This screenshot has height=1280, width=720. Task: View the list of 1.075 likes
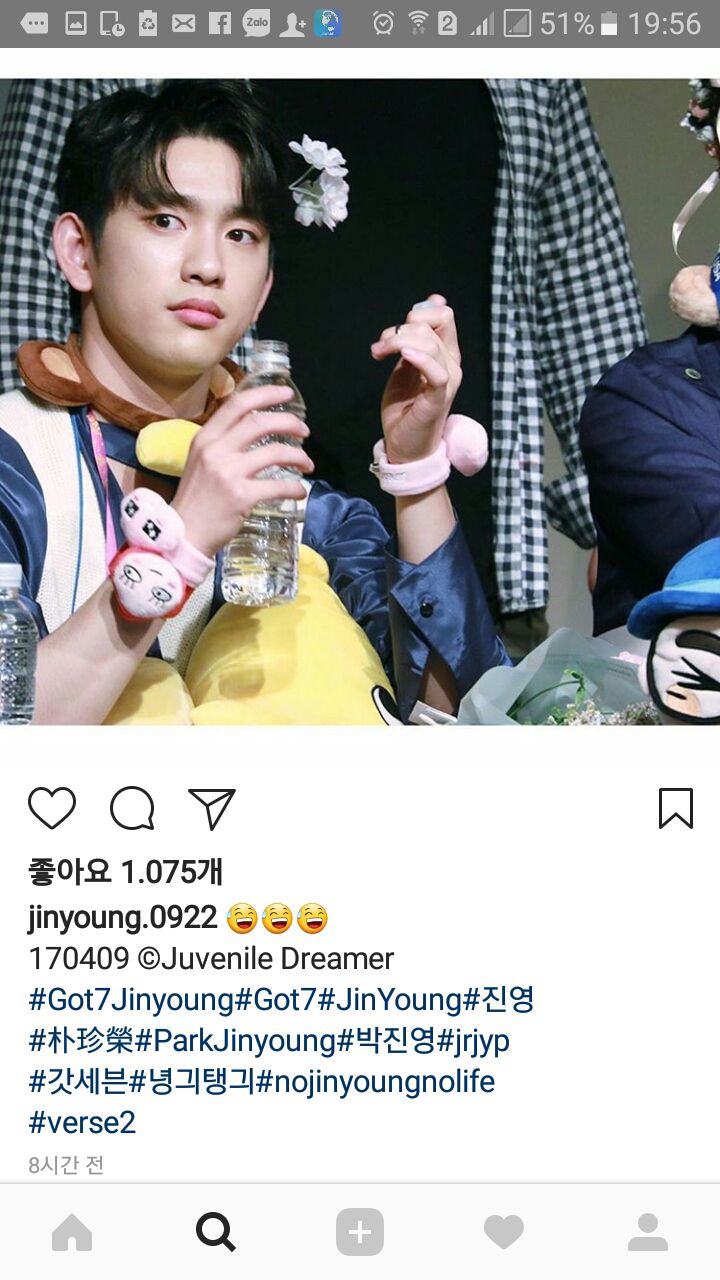(125, 872)
